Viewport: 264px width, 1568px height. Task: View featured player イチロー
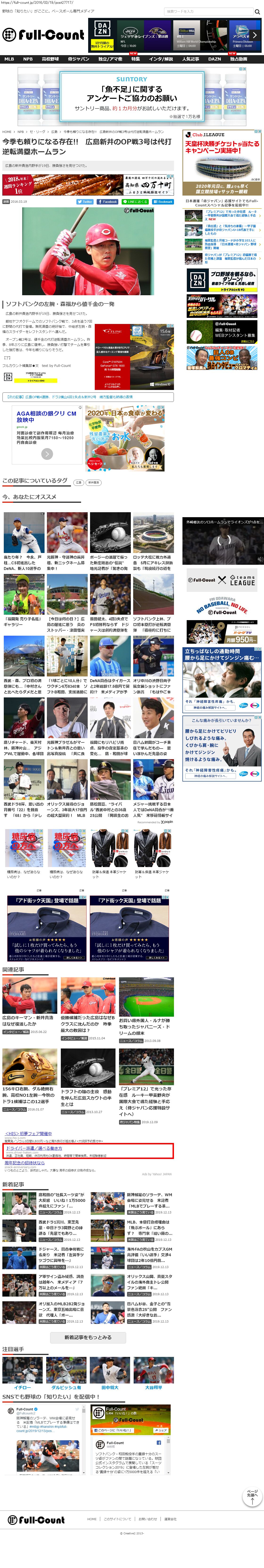click(x=22, y=1387)
